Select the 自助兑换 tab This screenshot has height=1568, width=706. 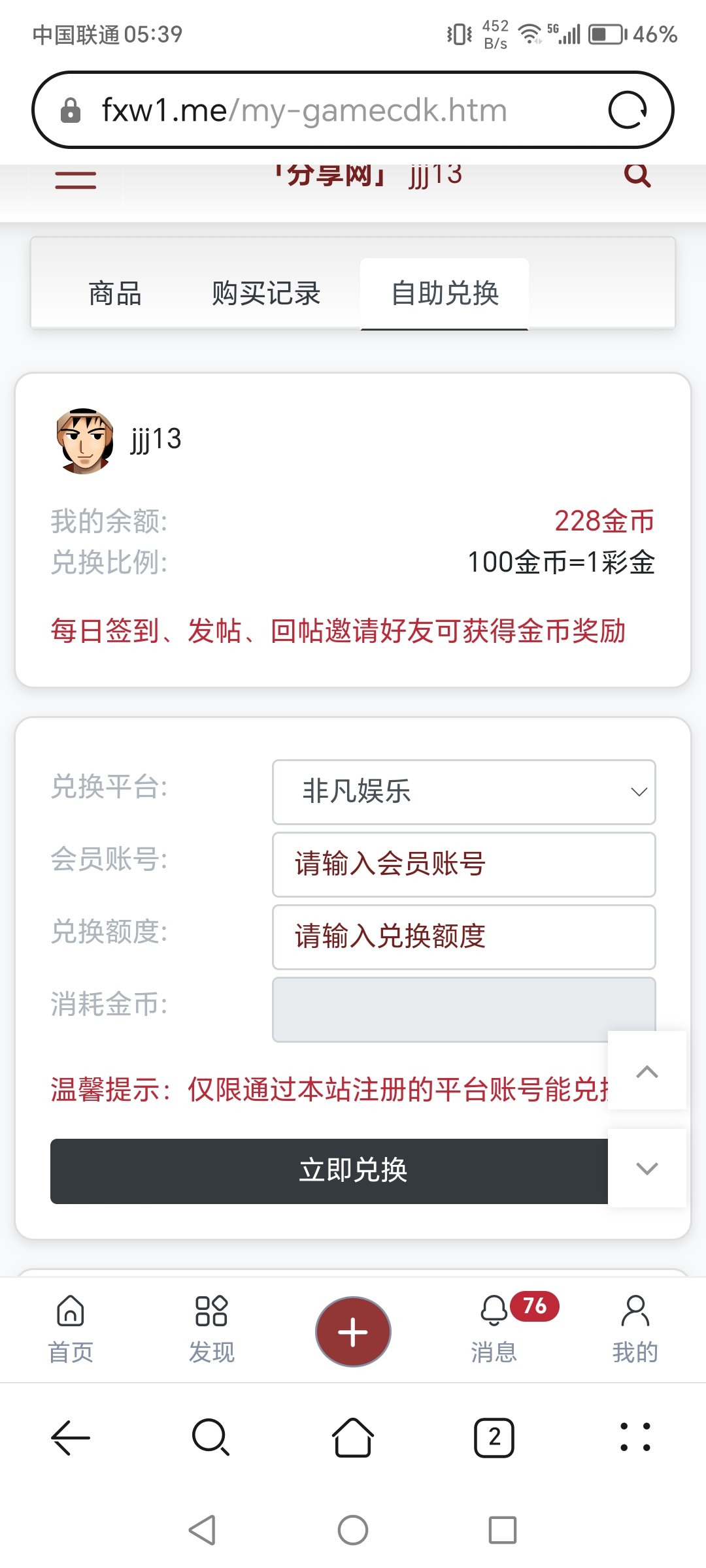445,293
